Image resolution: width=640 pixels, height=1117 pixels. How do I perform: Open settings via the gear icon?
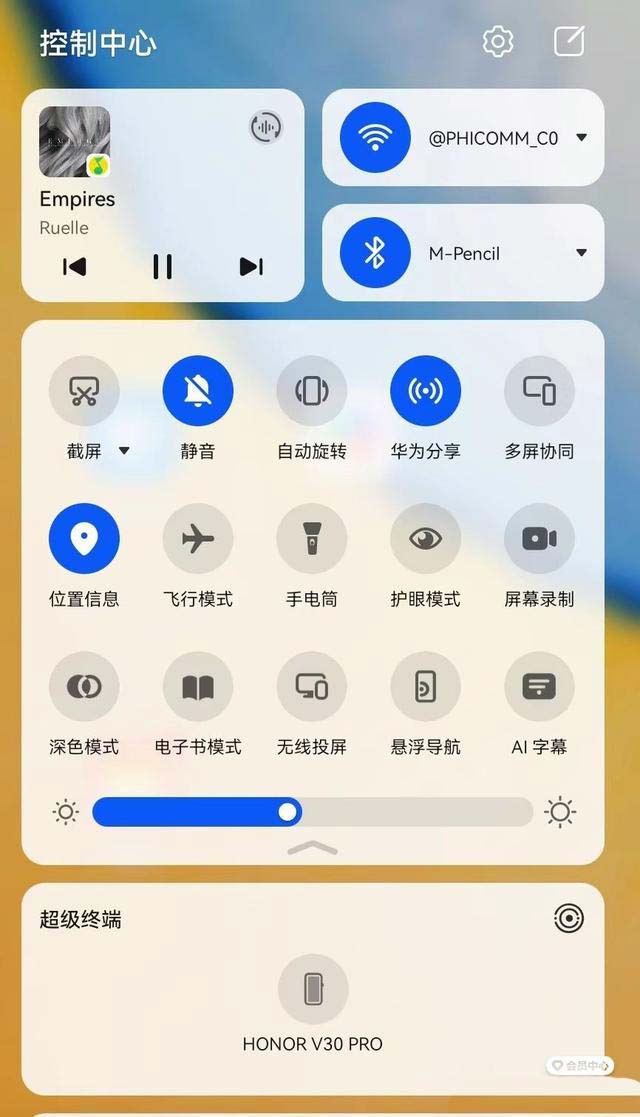497,42
